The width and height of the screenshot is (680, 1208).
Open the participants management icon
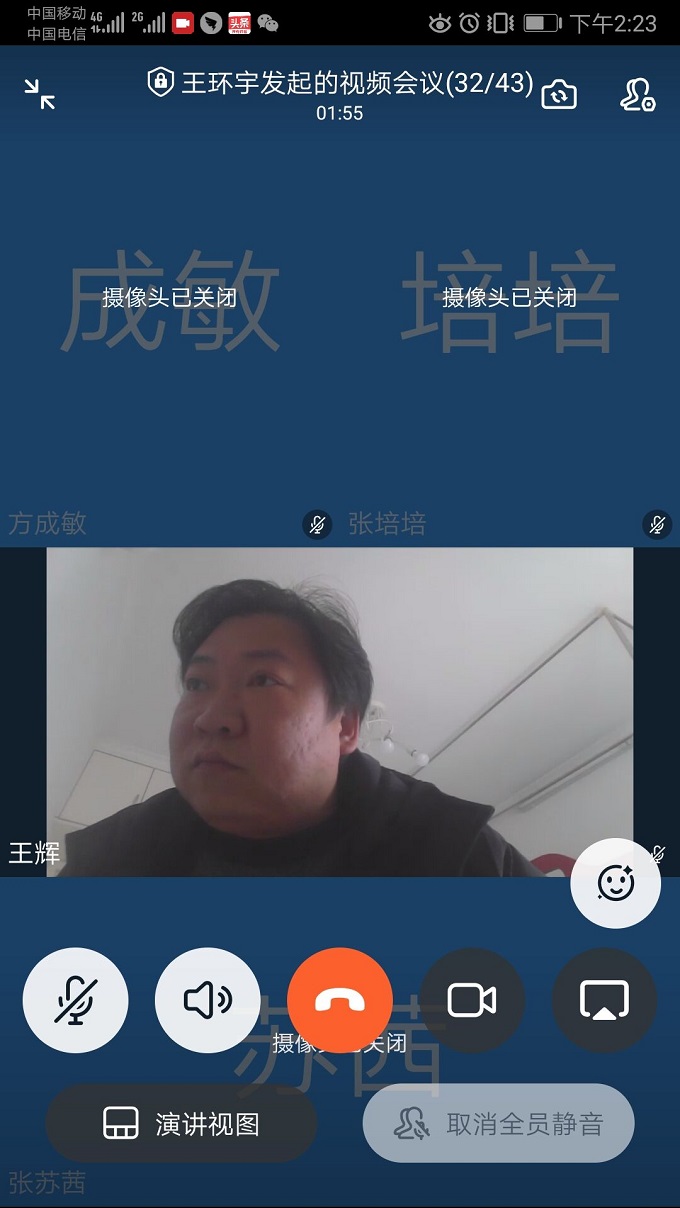coord(636,95)
